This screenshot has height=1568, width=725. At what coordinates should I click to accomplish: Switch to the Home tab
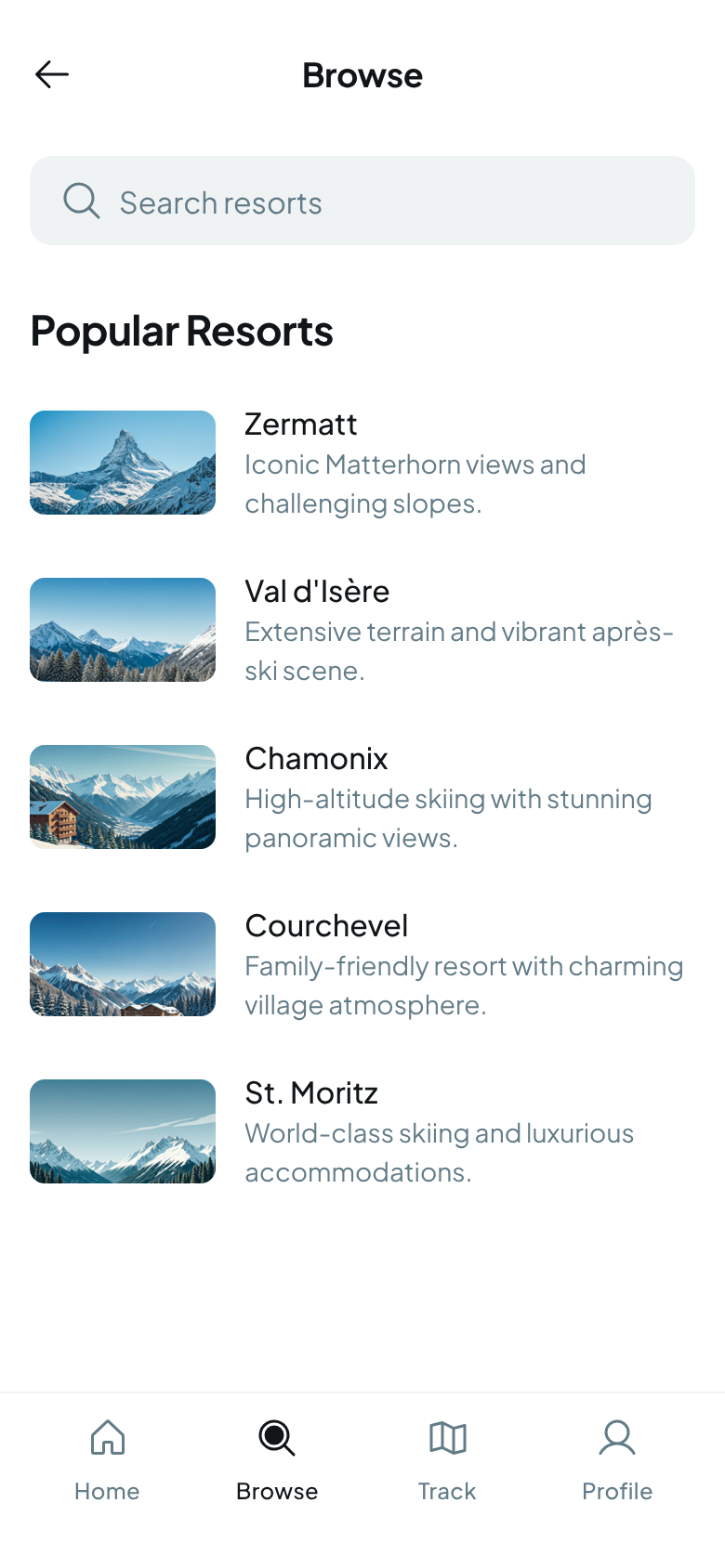pos(108,1458)
